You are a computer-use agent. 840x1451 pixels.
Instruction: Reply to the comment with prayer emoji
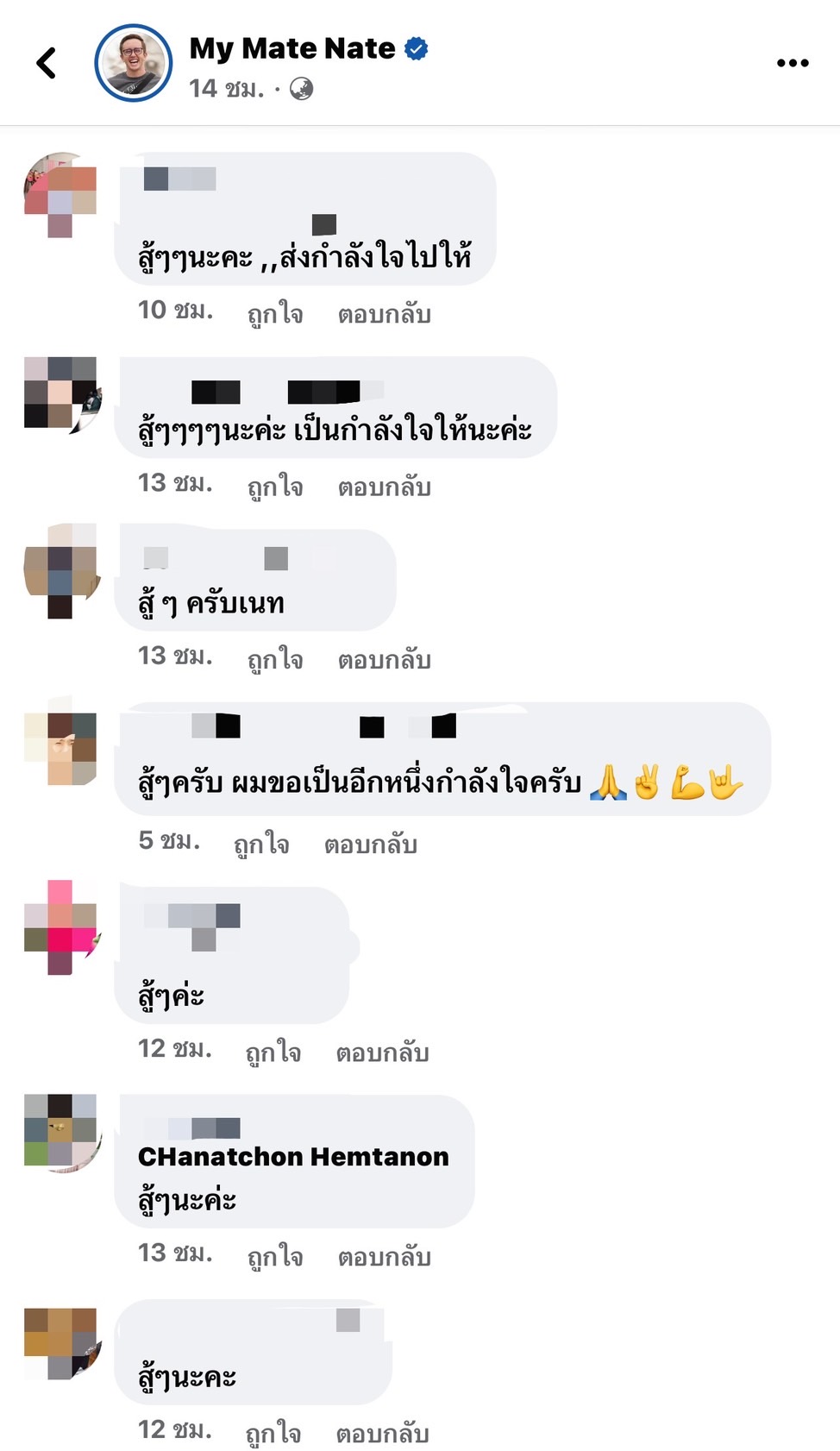coord(370,844)
